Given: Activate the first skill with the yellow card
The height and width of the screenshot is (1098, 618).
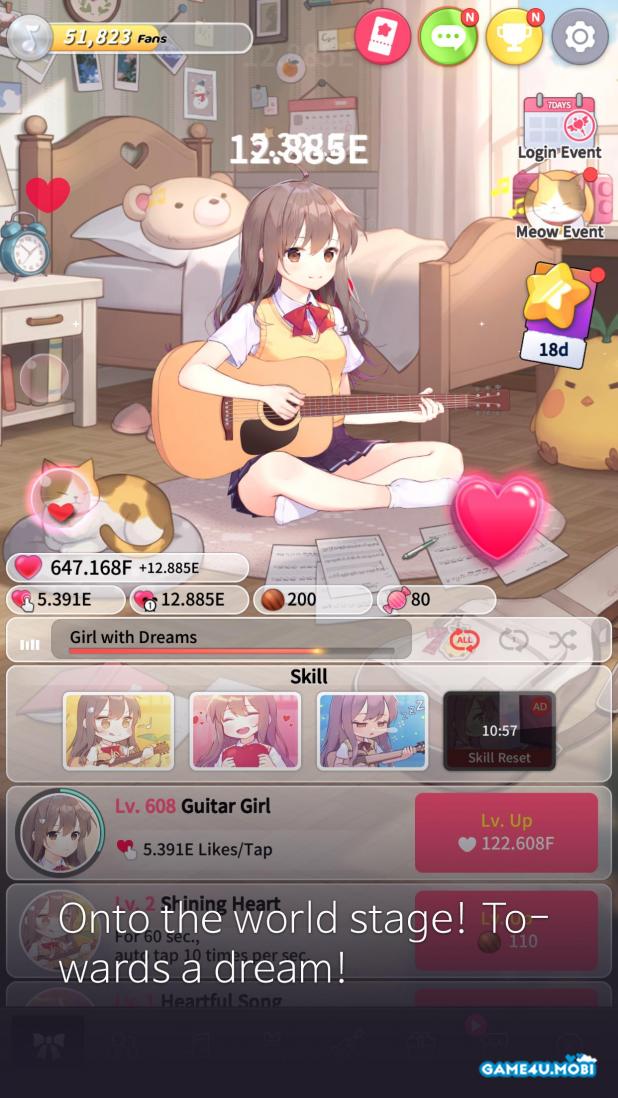Looking at the screenshot, I should [x=118, y=731].
